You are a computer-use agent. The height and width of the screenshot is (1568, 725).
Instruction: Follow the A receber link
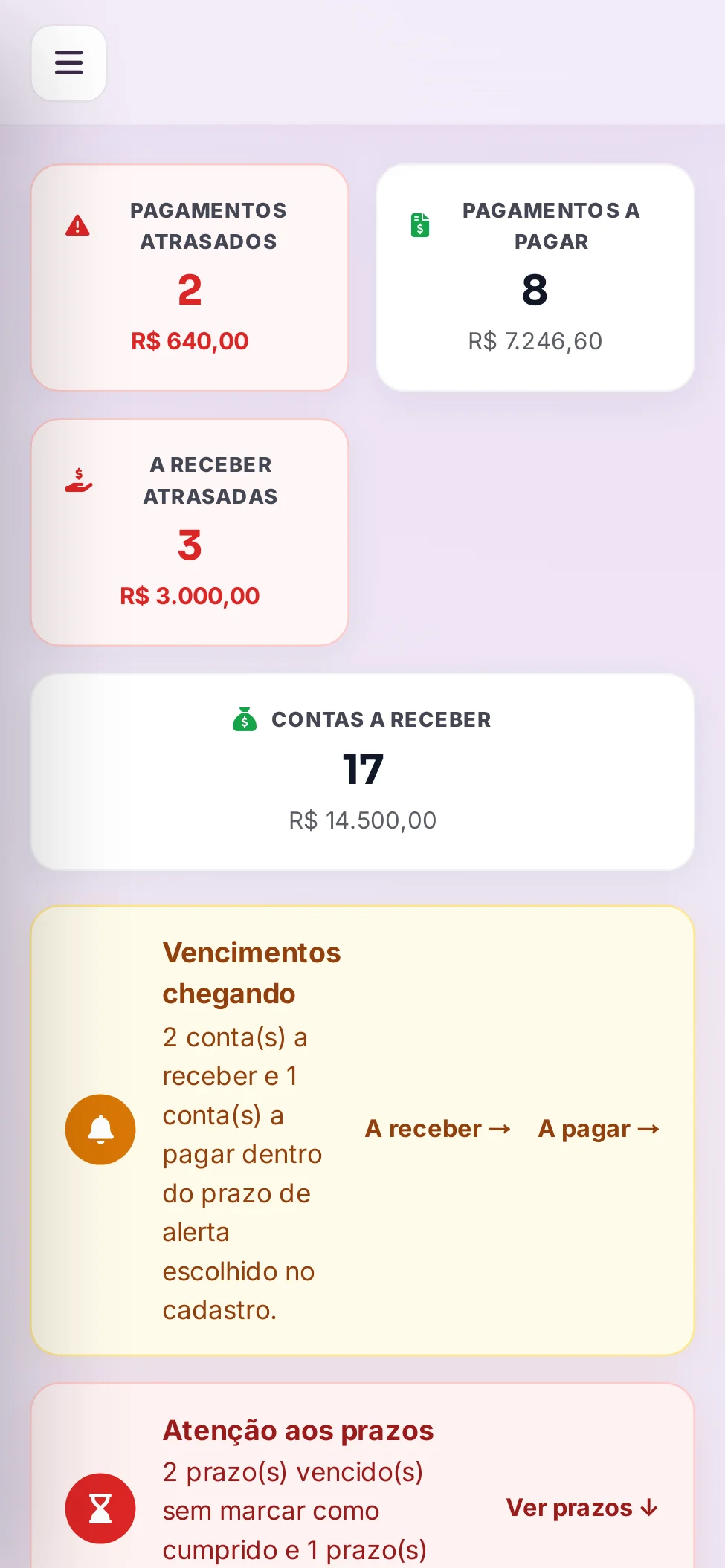(438, 1129)
